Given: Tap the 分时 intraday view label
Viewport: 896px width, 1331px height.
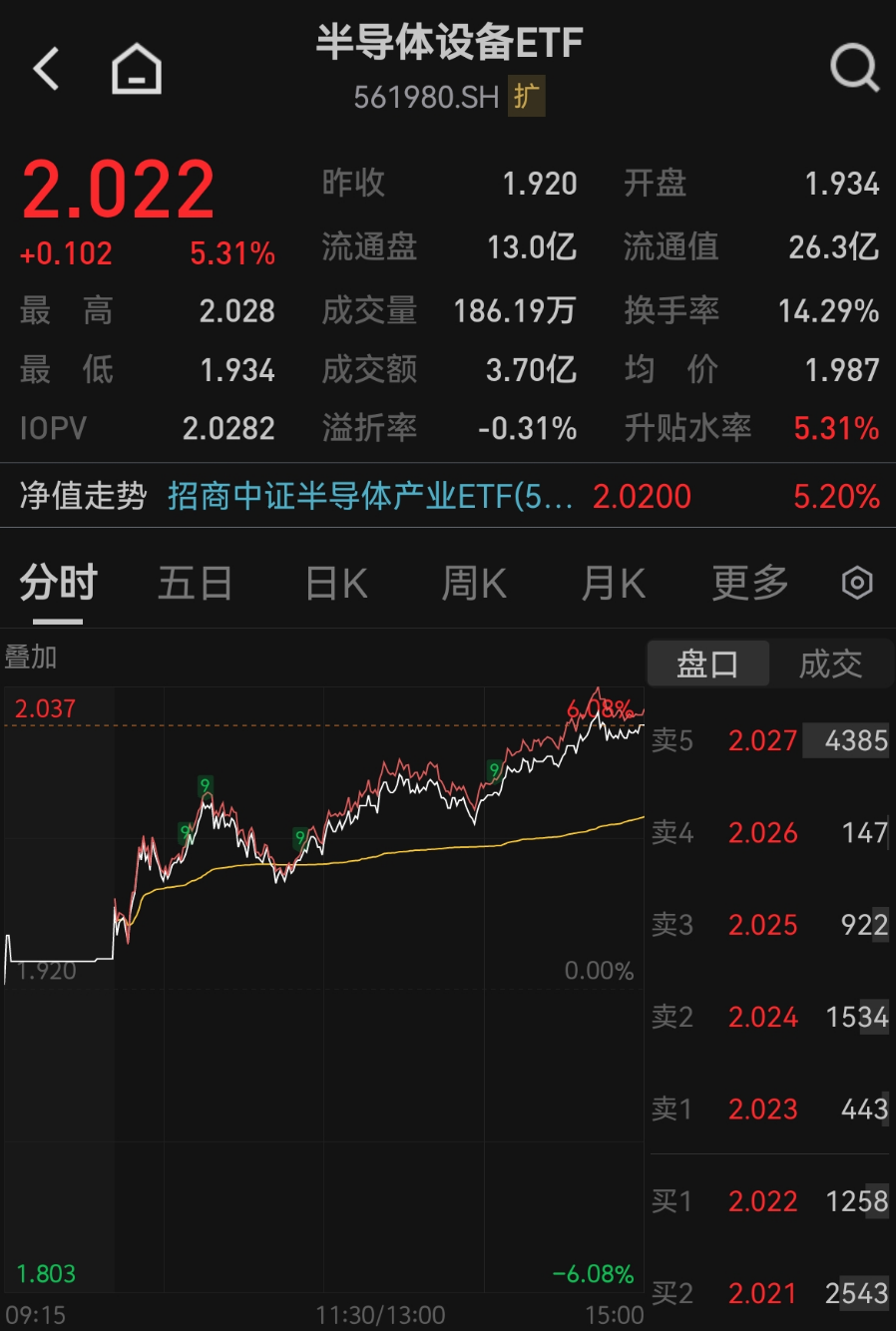Looking at the screenshot, I should pyautogui.click(x=56, y=583).
